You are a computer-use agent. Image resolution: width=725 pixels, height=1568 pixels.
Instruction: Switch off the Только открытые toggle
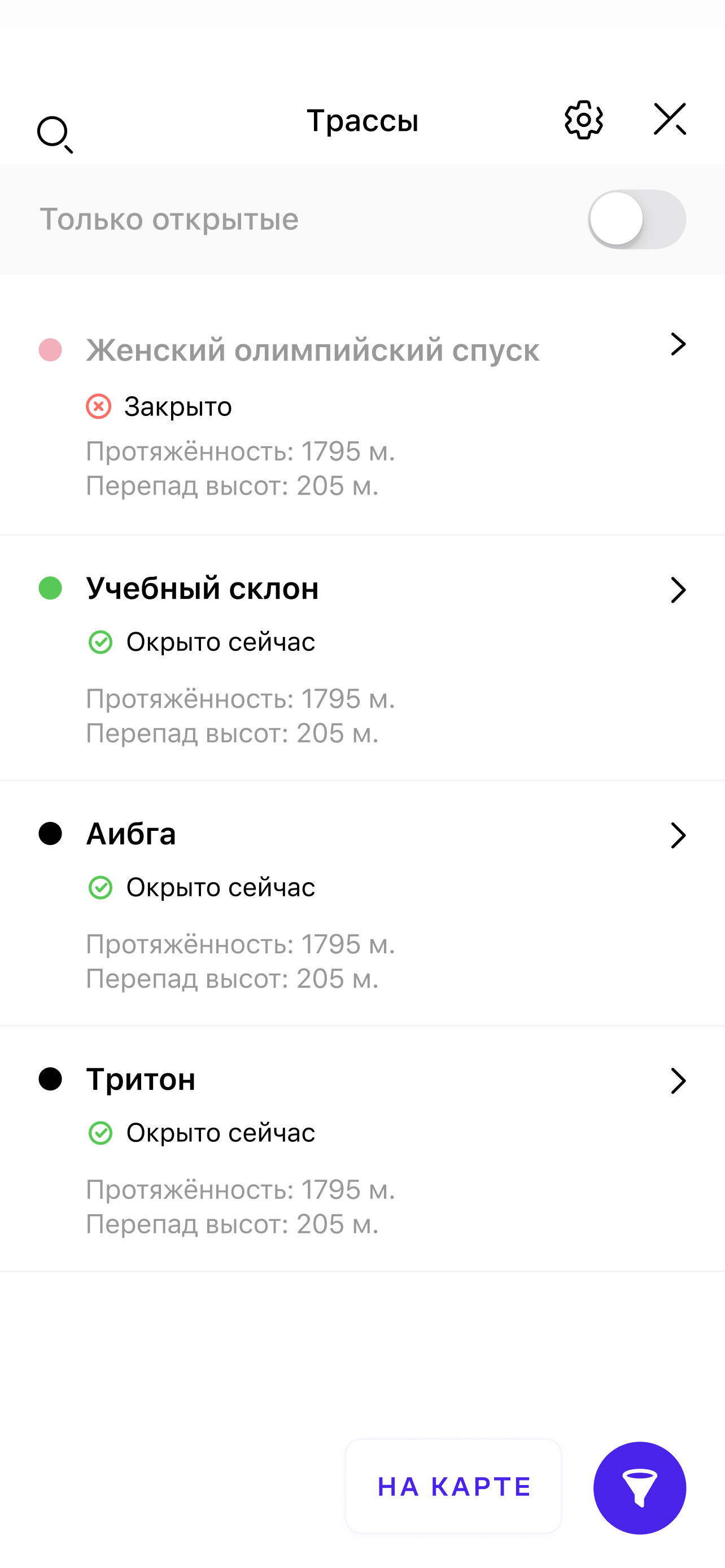coord(638,219)
